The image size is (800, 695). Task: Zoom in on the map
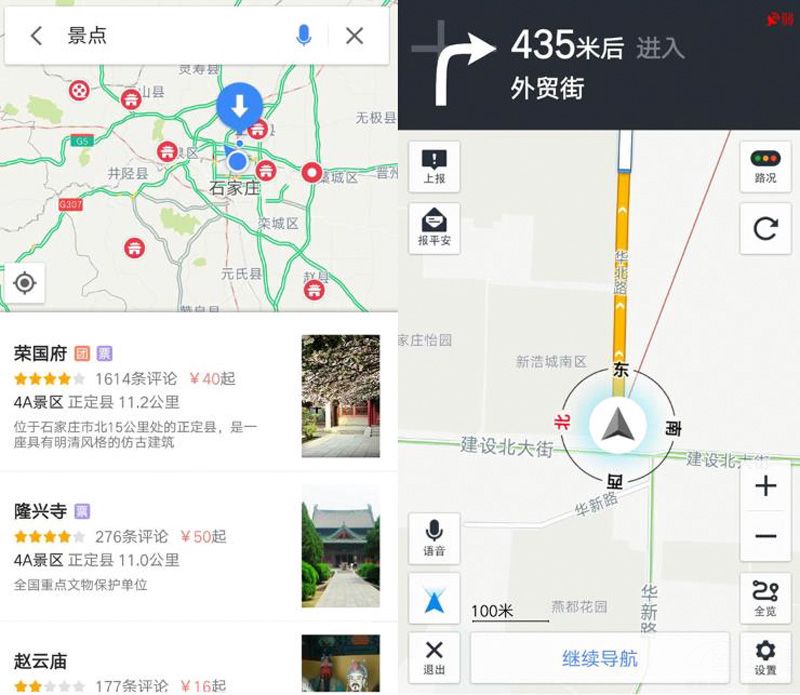pyautogui.click(x=765, y=487)
